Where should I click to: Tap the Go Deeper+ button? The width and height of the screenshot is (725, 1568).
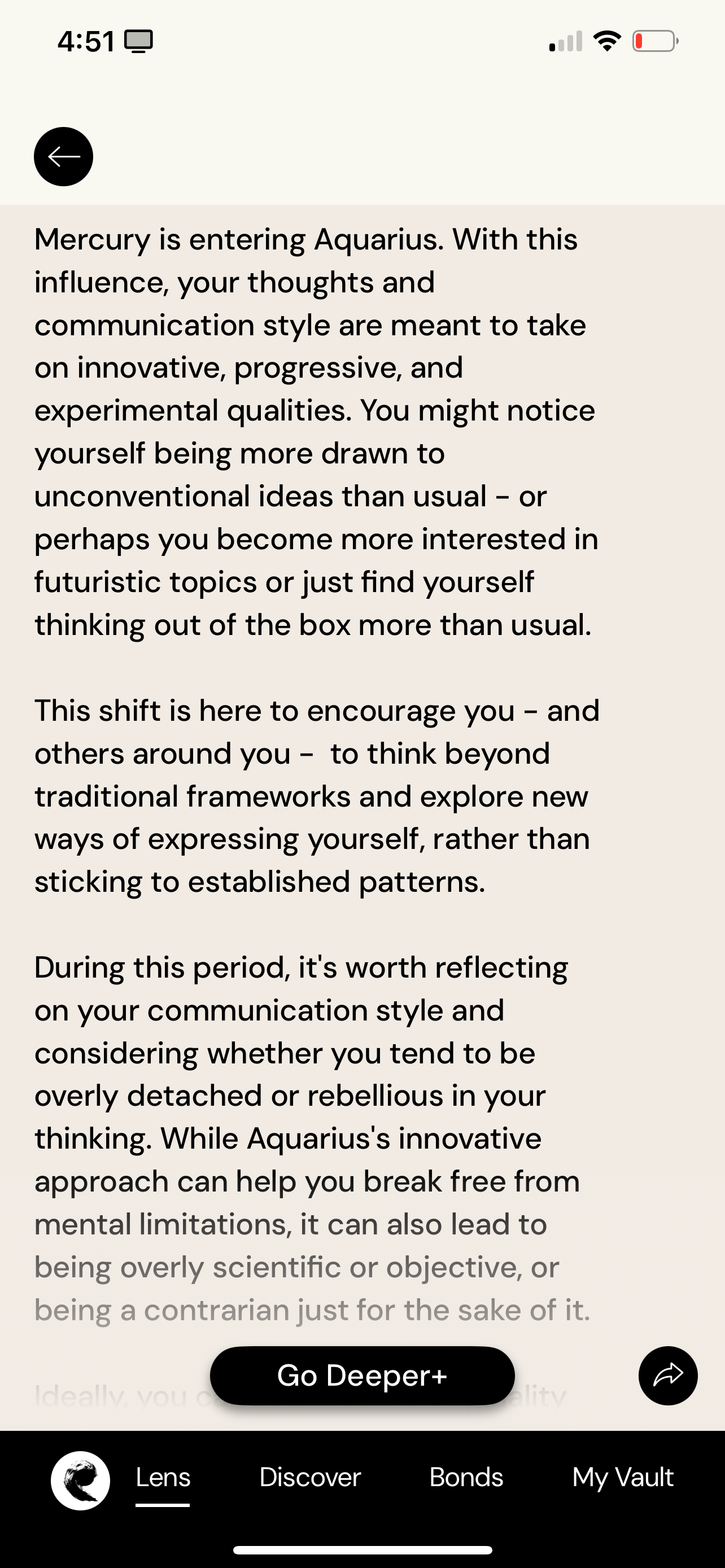point(362,1375)
